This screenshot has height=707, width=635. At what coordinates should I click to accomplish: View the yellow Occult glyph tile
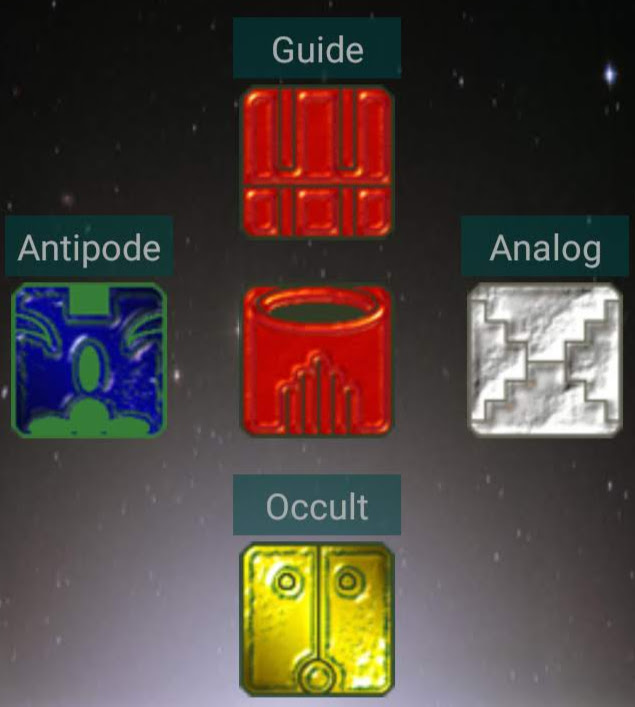(x=317, y=619)
